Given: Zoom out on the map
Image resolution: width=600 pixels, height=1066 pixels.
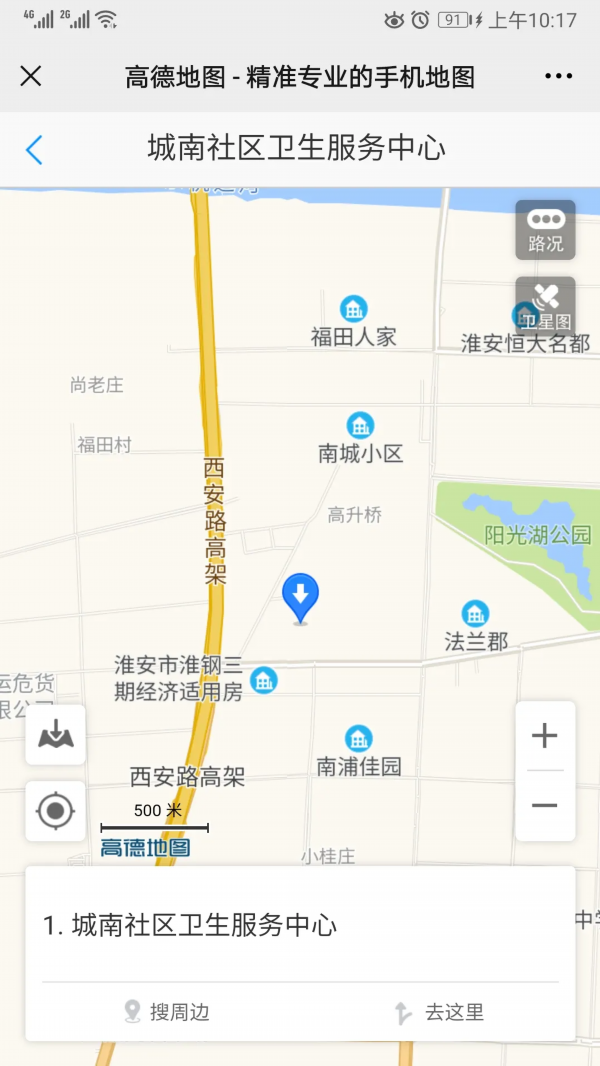Looking at the screenshot, I should click(x=544, y=805).
